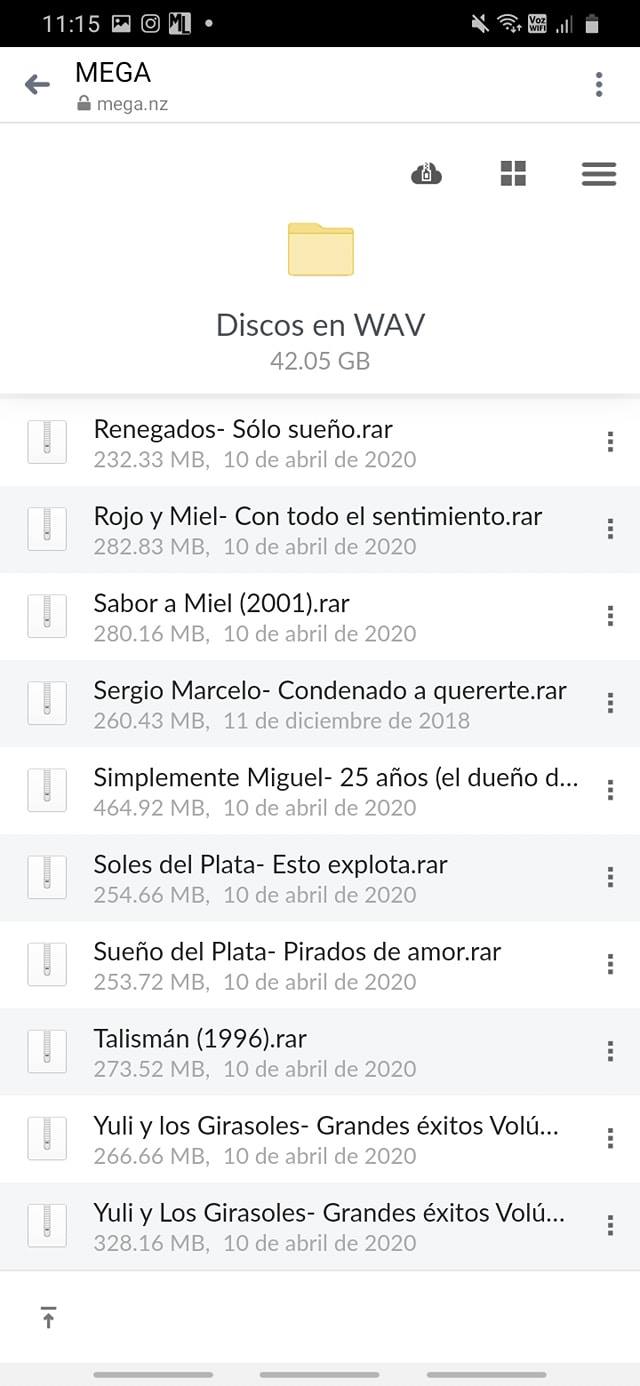640x1386 pixels.
Task: Open the Discos en WAV folder icon
Action: coord(320,249)
